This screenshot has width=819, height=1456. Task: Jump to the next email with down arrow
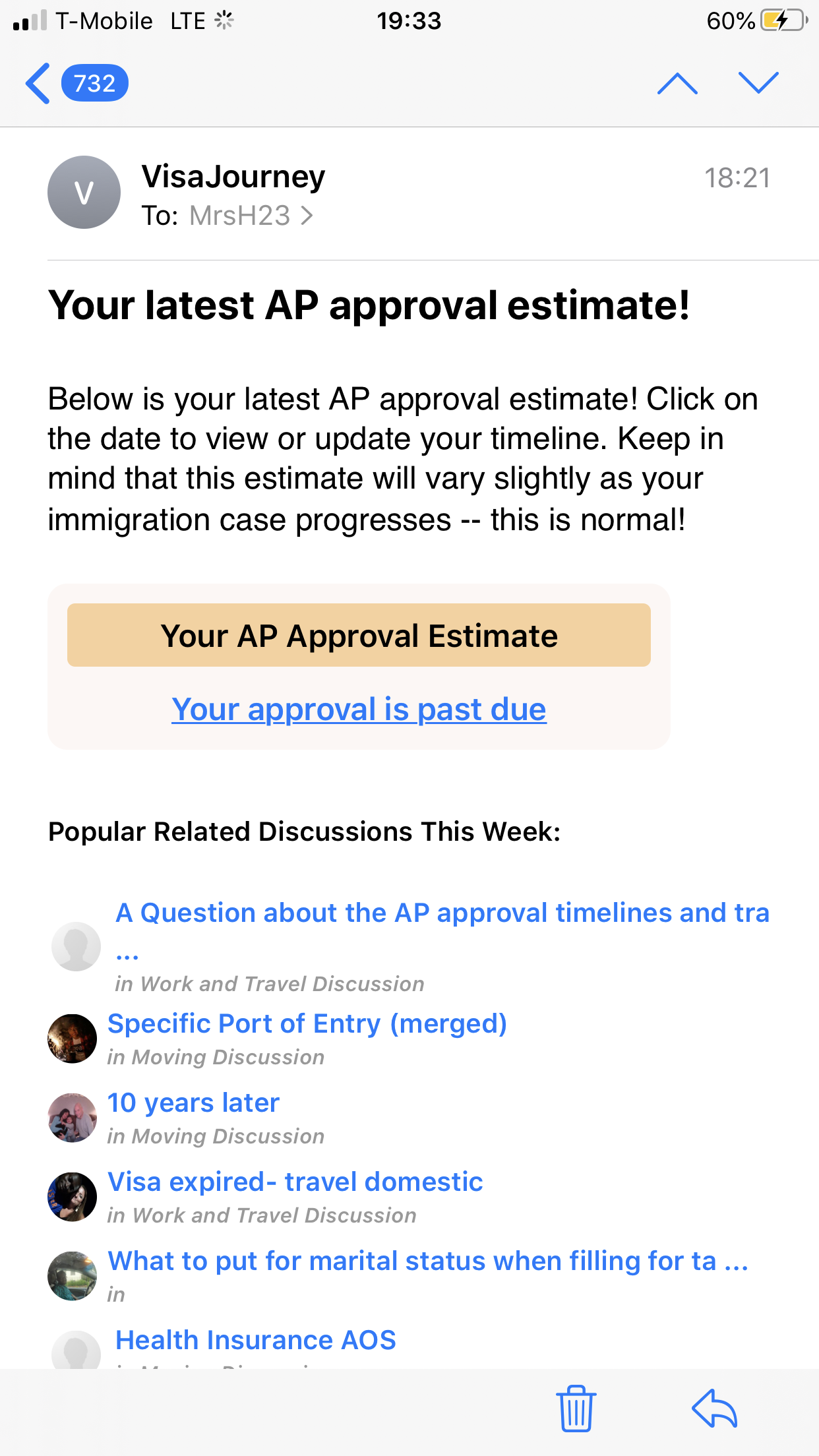[x=758, y=84]
